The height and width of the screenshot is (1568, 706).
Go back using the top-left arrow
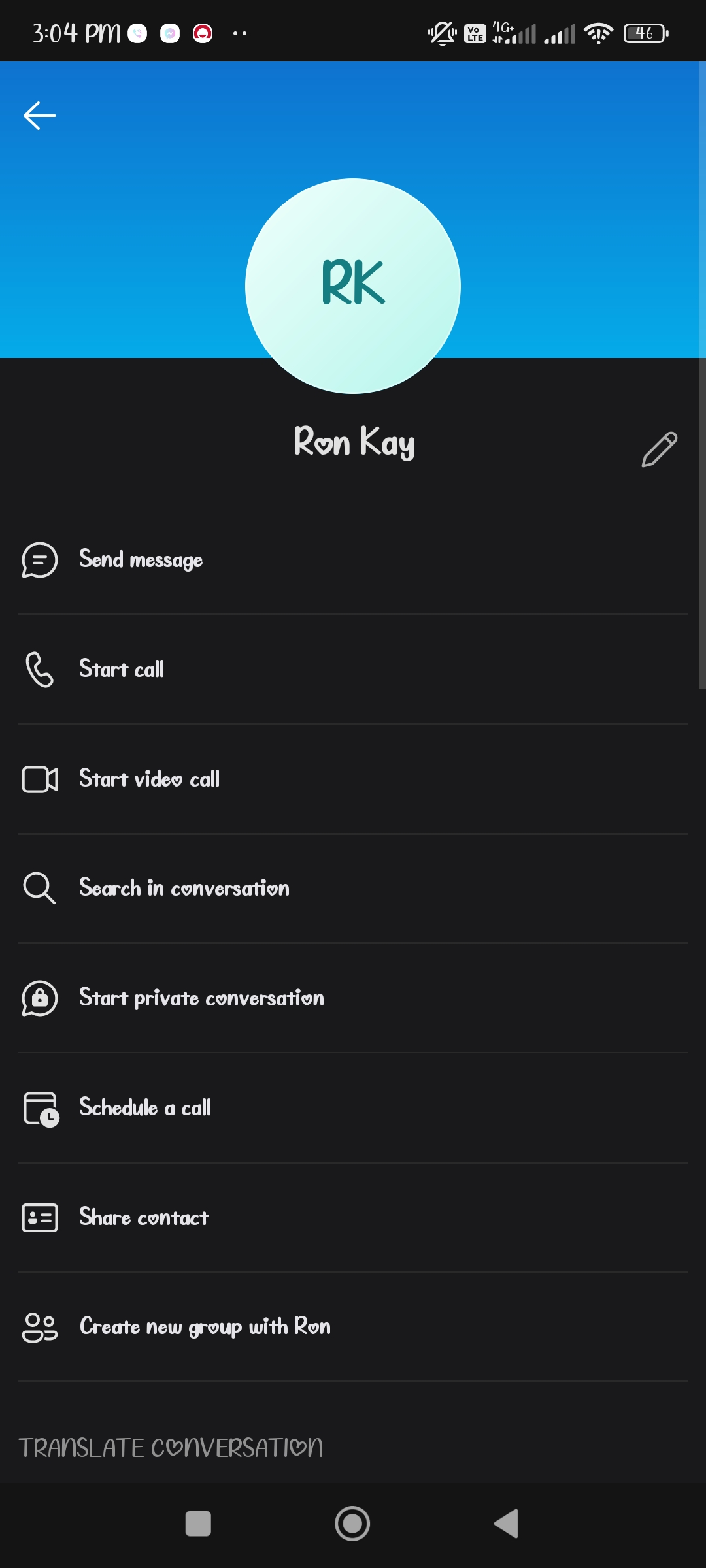coord(39,116)
